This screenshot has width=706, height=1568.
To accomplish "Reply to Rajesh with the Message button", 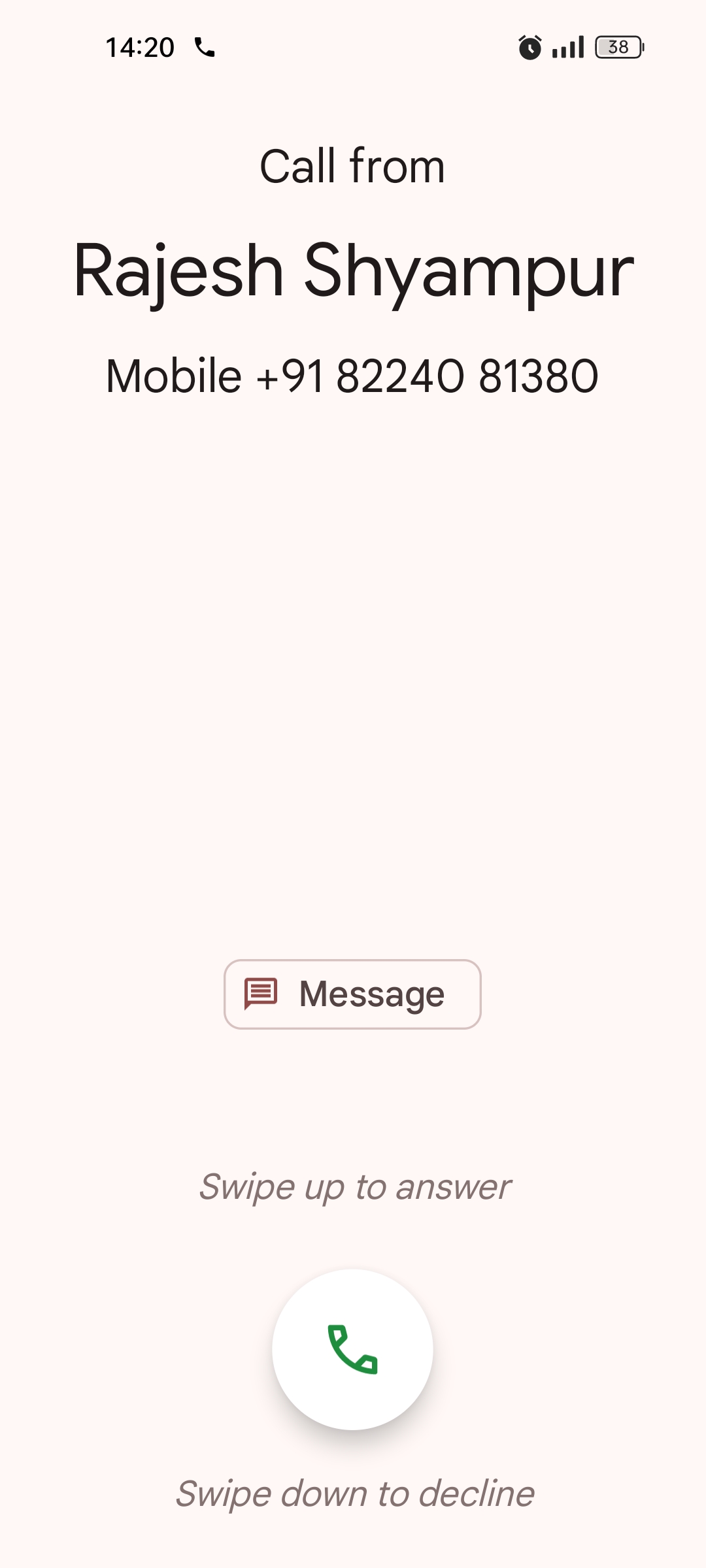I will [352, 994].
